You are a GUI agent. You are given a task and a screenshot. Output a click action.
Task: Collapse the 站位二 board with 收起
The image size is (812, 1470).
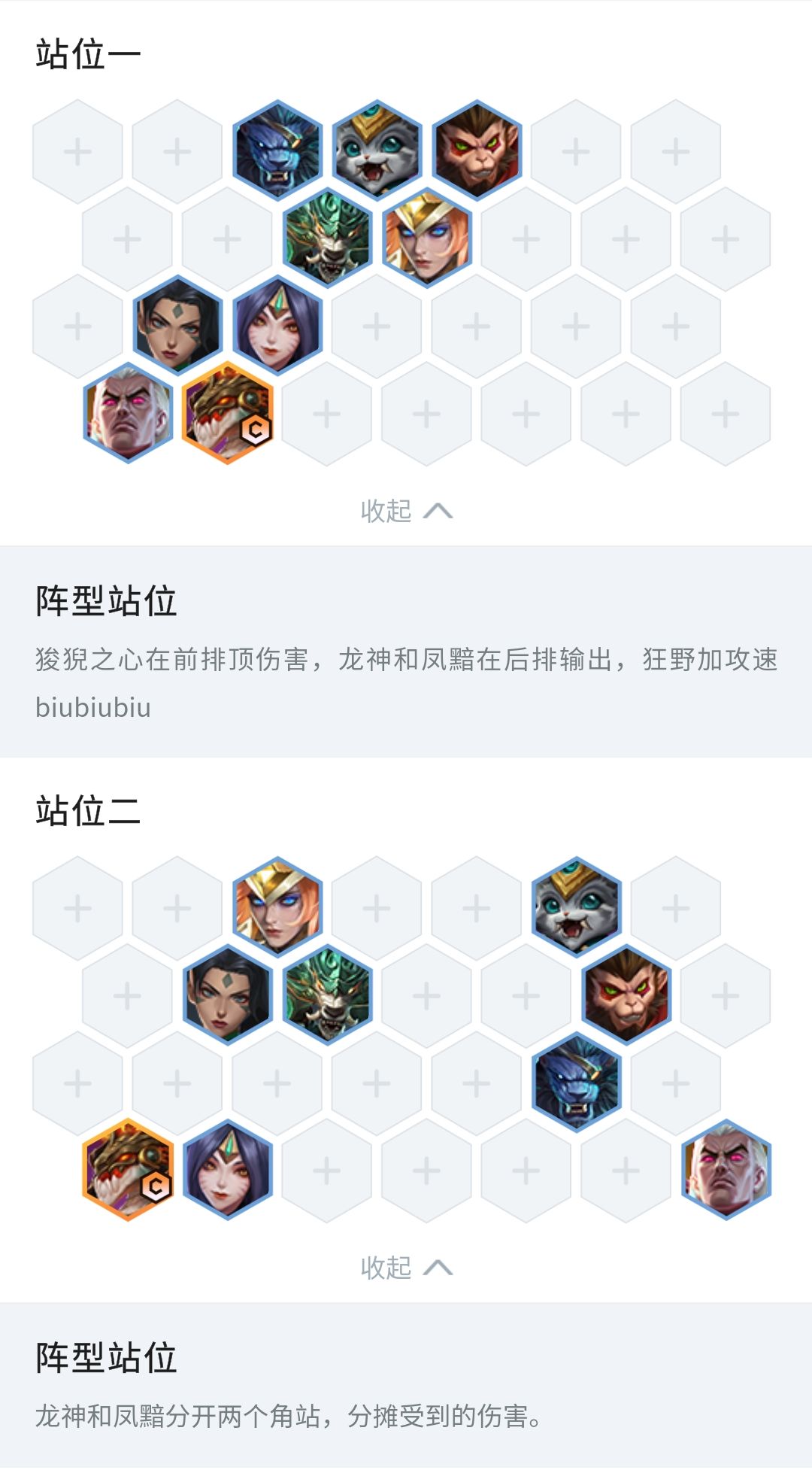(x=406, y=1268)
